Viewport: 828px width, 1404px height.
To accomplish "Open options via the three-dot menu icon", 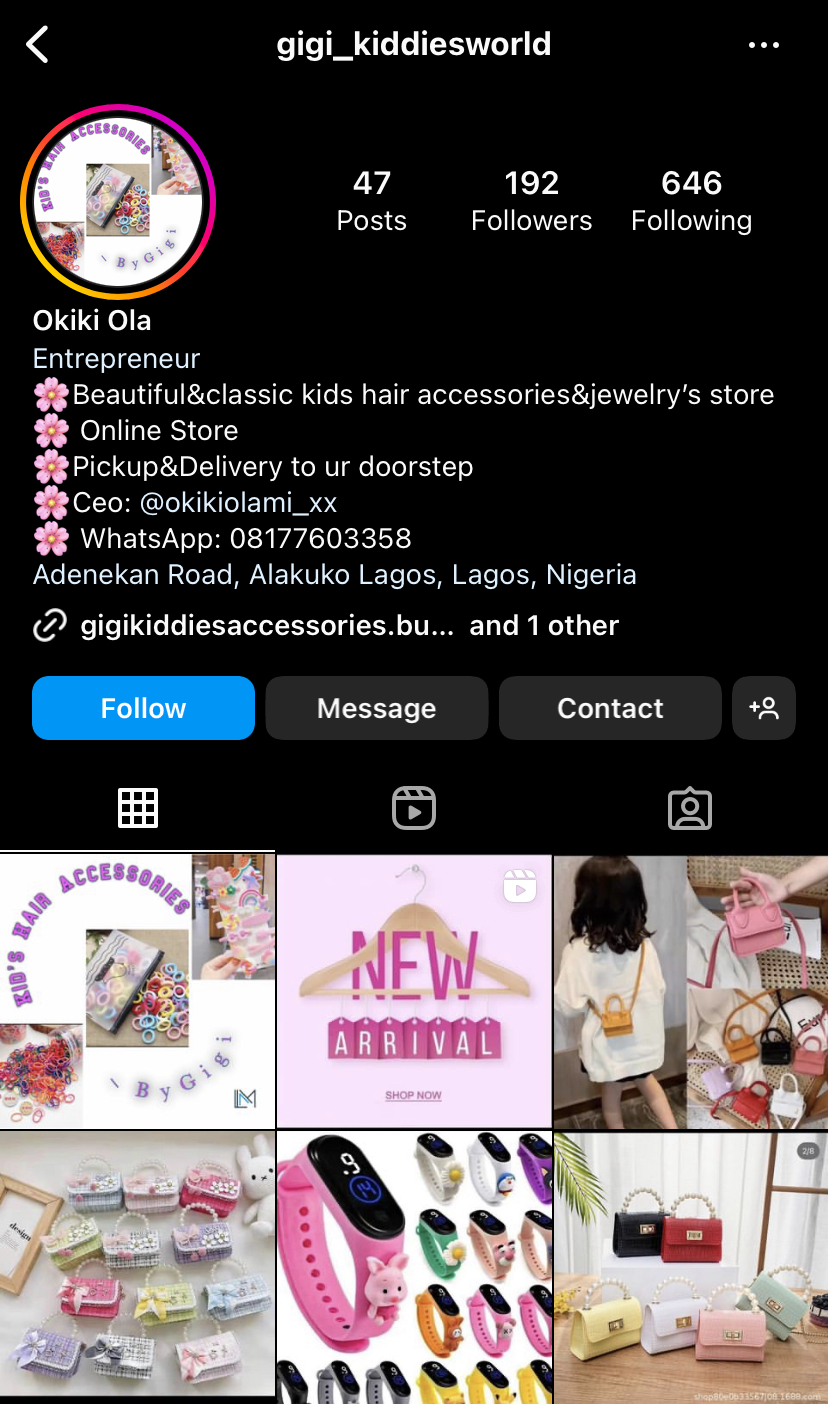I will coord(764,44).
